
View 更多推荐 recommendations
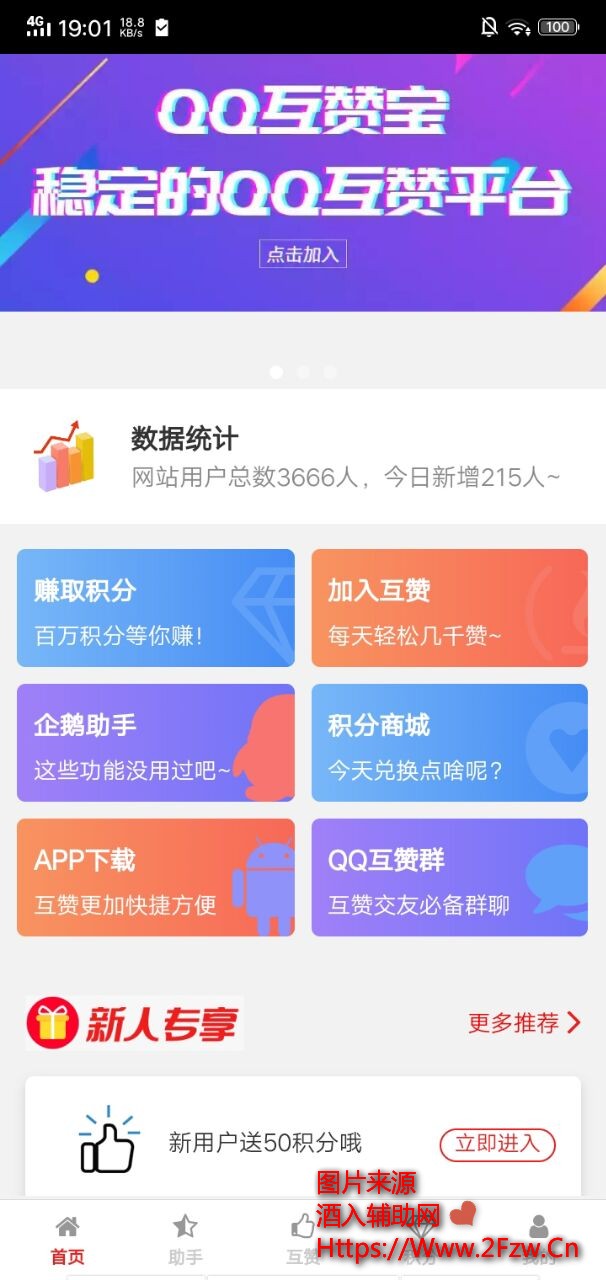pyautogui.click(x=523, y=1023)
